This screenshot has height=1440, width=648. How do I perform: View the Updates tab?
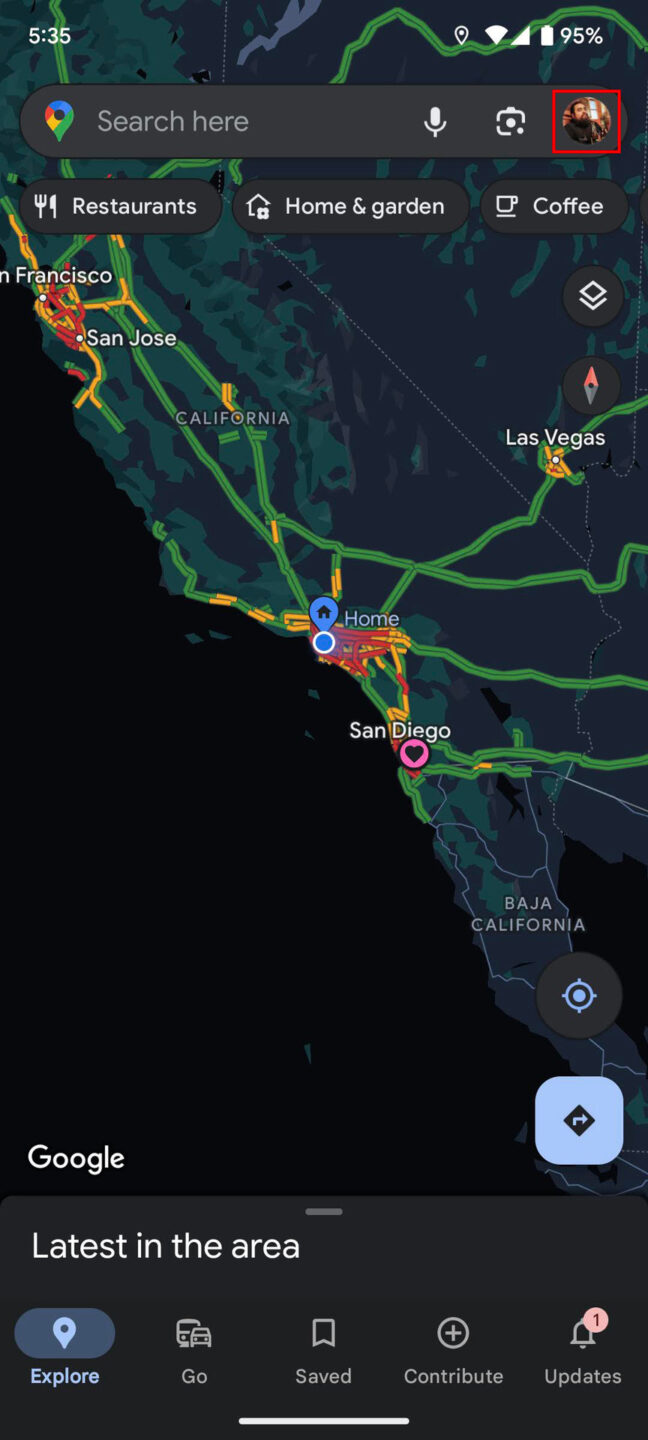tap(582, 1350)
